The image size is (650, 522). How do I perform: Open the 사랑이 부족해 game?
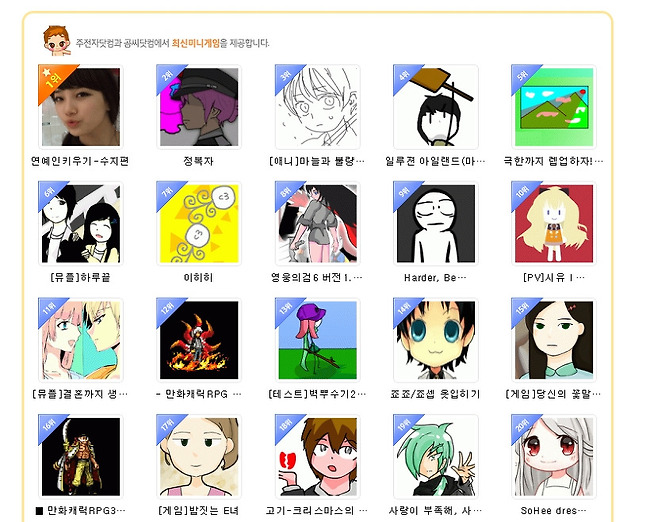[x=435, y=457]
